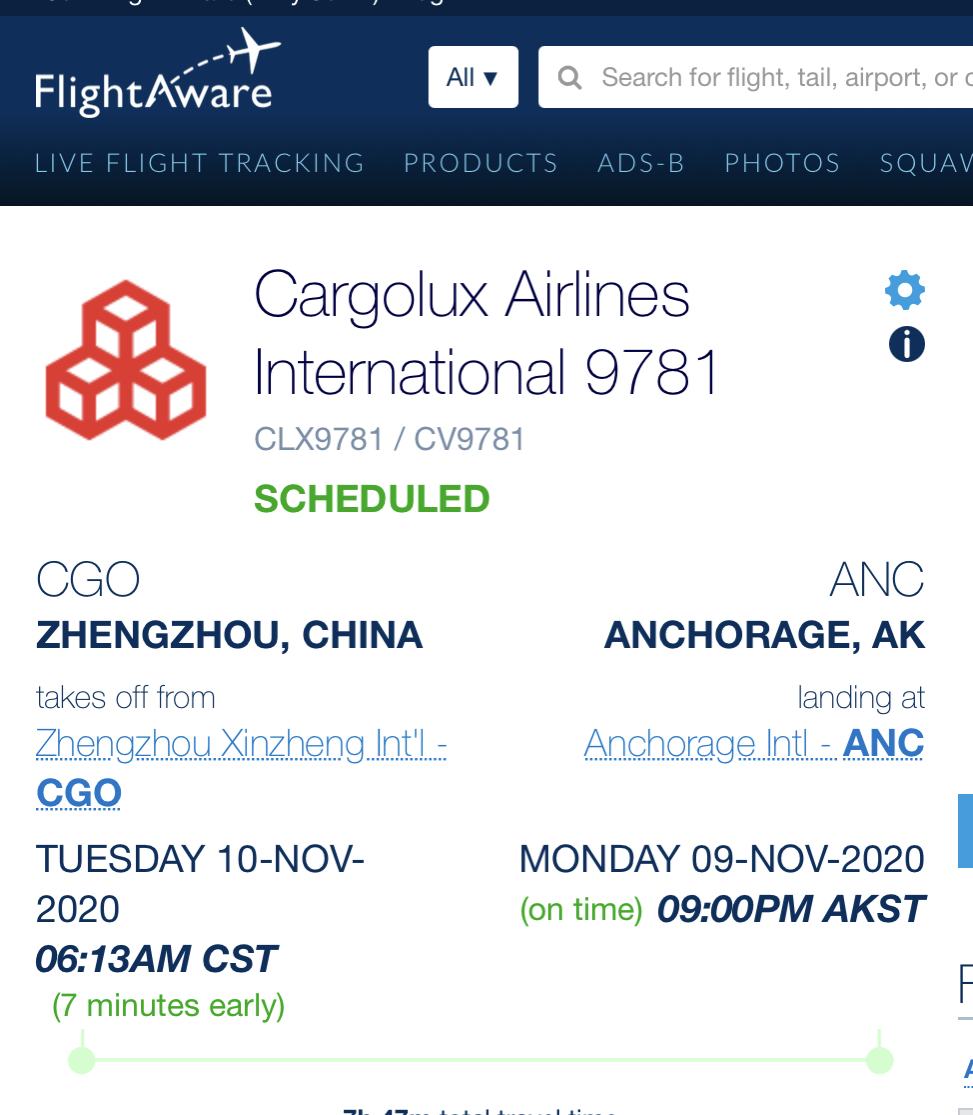Go to the ADS-B section
Viewport: 973px width, 1115px height.
click(x=641, y=163)
